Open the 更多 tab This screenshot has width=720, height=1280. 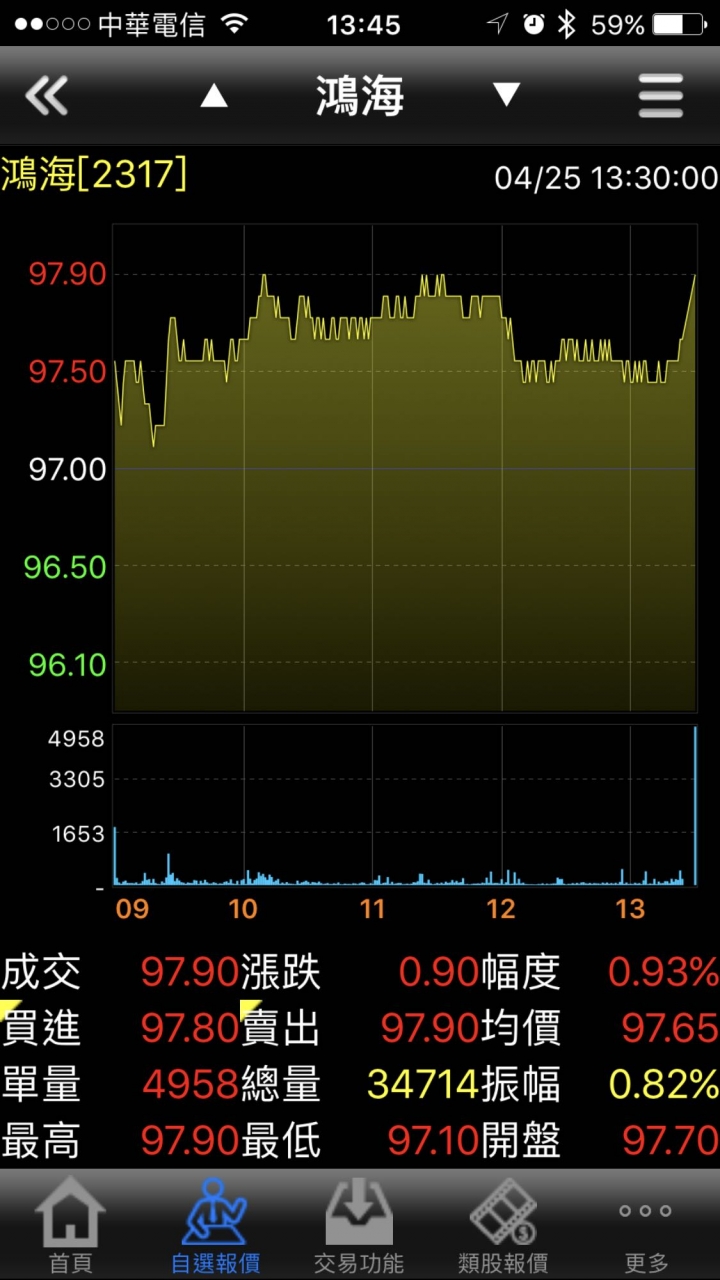click(x=645, y=1226)
